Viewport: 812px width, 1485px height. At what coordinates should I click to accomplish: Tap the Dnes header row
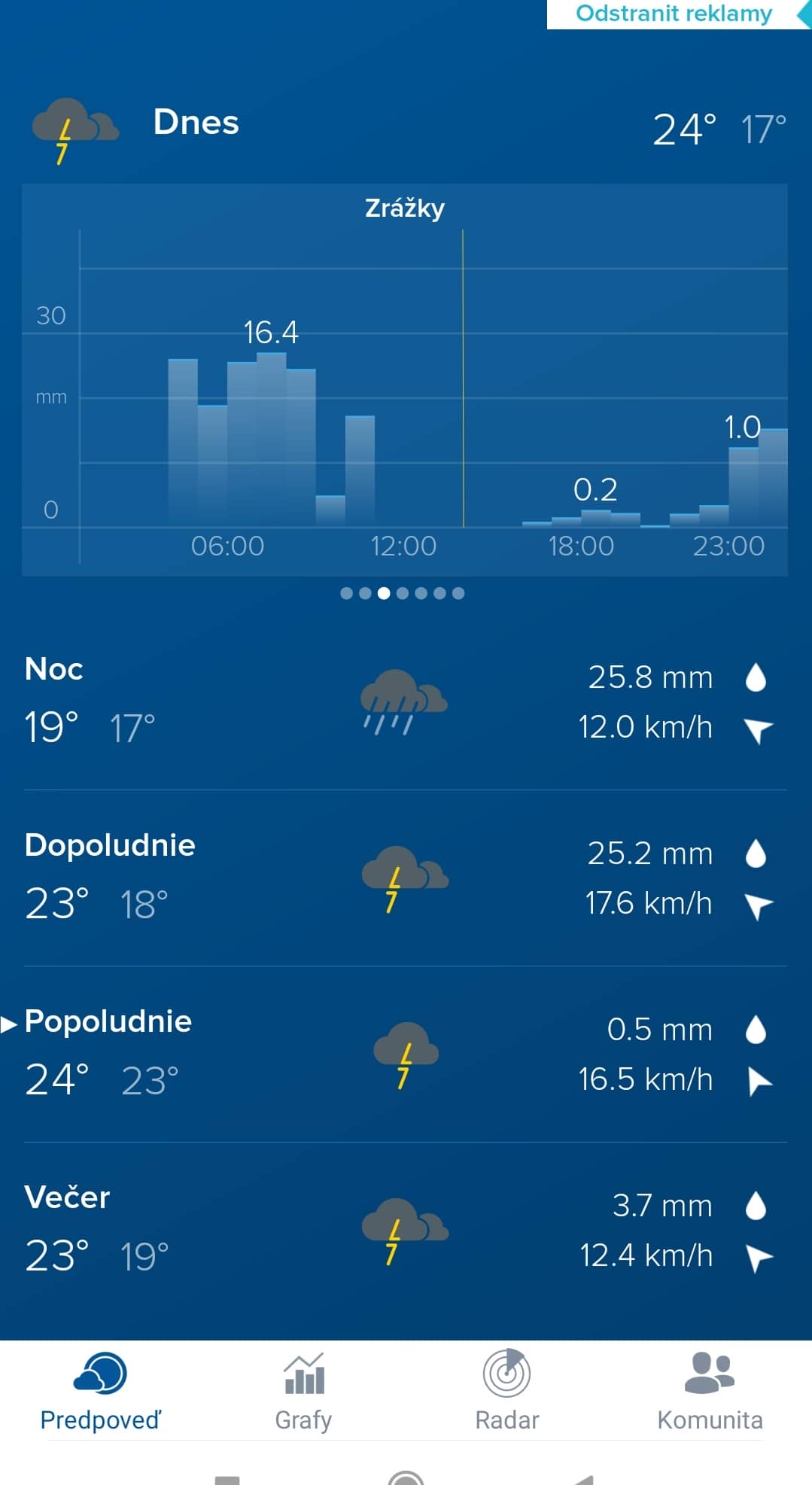406,129
